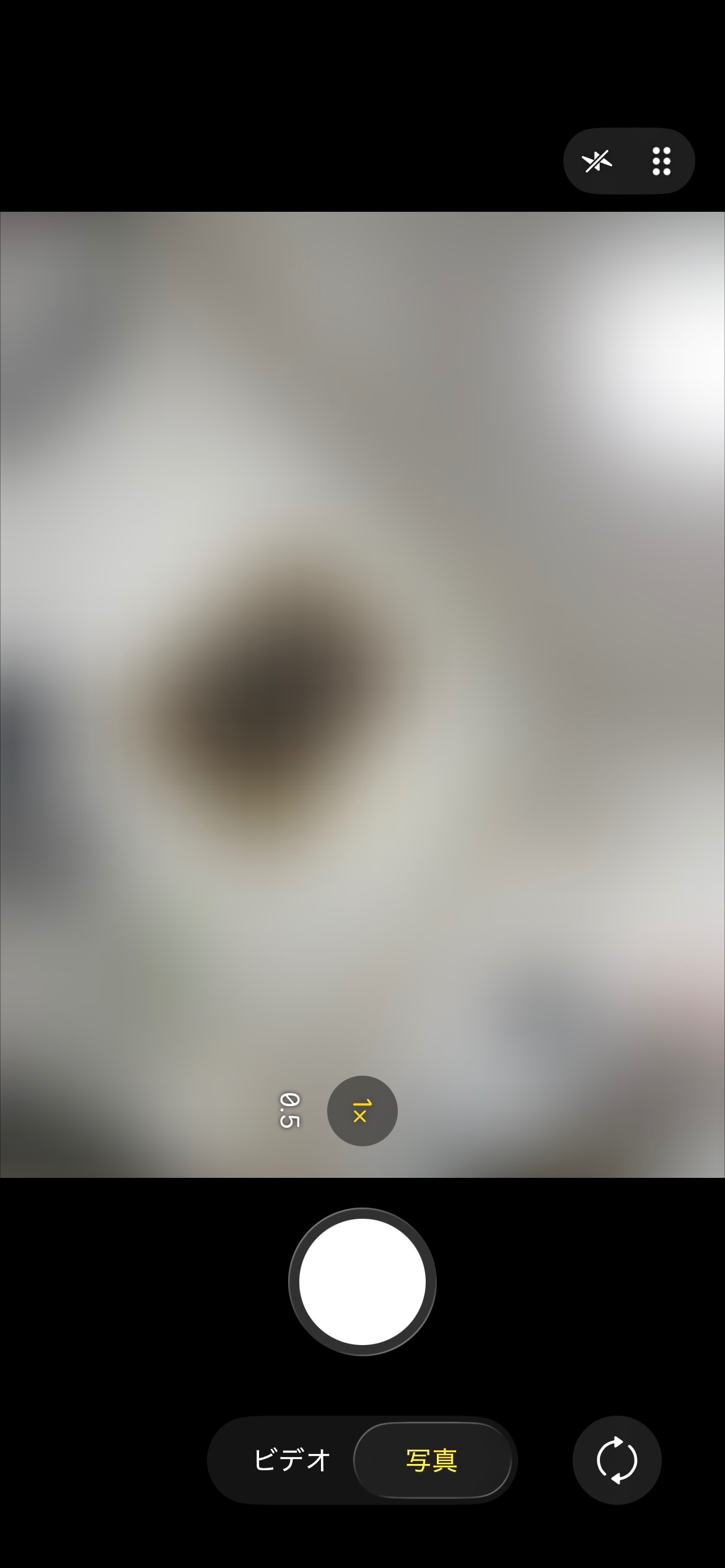
Task: Switch to ビデオ mode
Action: click(291, 1460)
